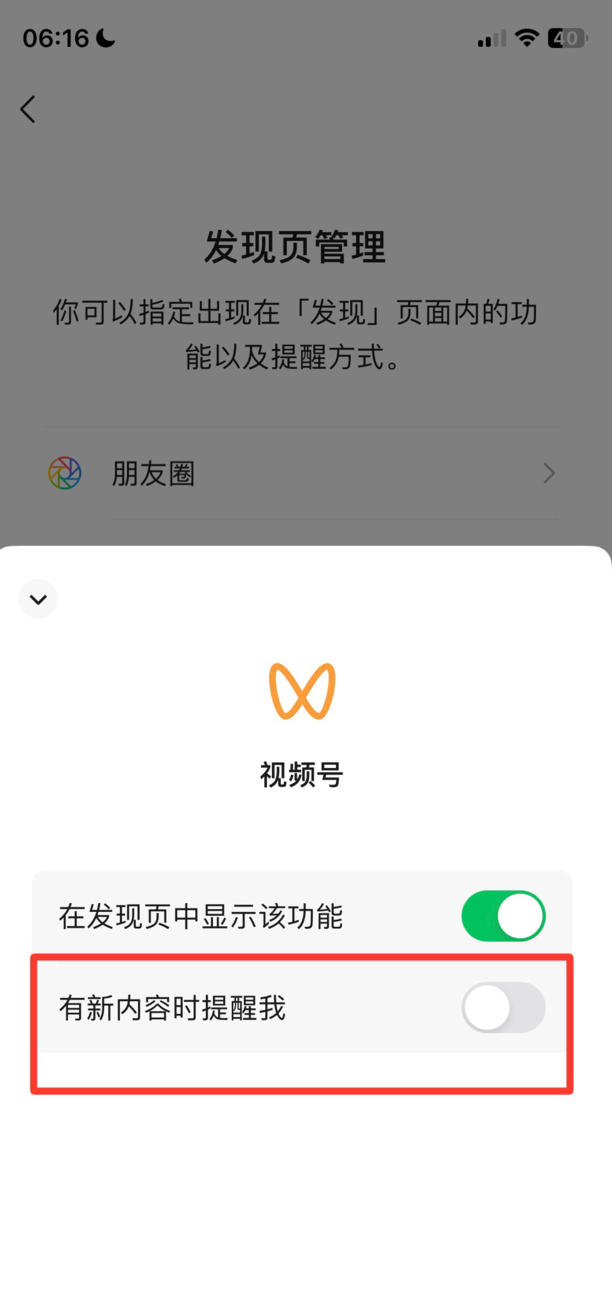This screenshot has width=612, height=1315.
Task: Open the 朋友圈 row
Action: [x=300, y=473]
